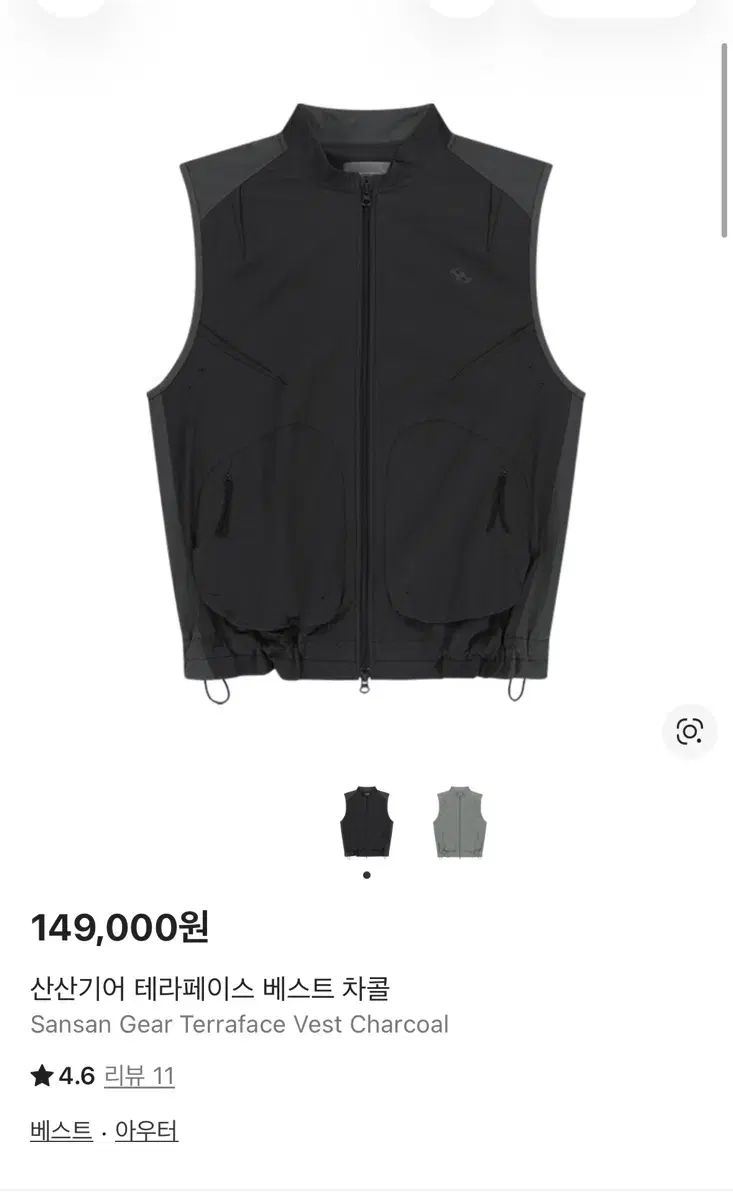Select the black vest thumbnail
Screen dimensions: 733x1200
(367, 821)
